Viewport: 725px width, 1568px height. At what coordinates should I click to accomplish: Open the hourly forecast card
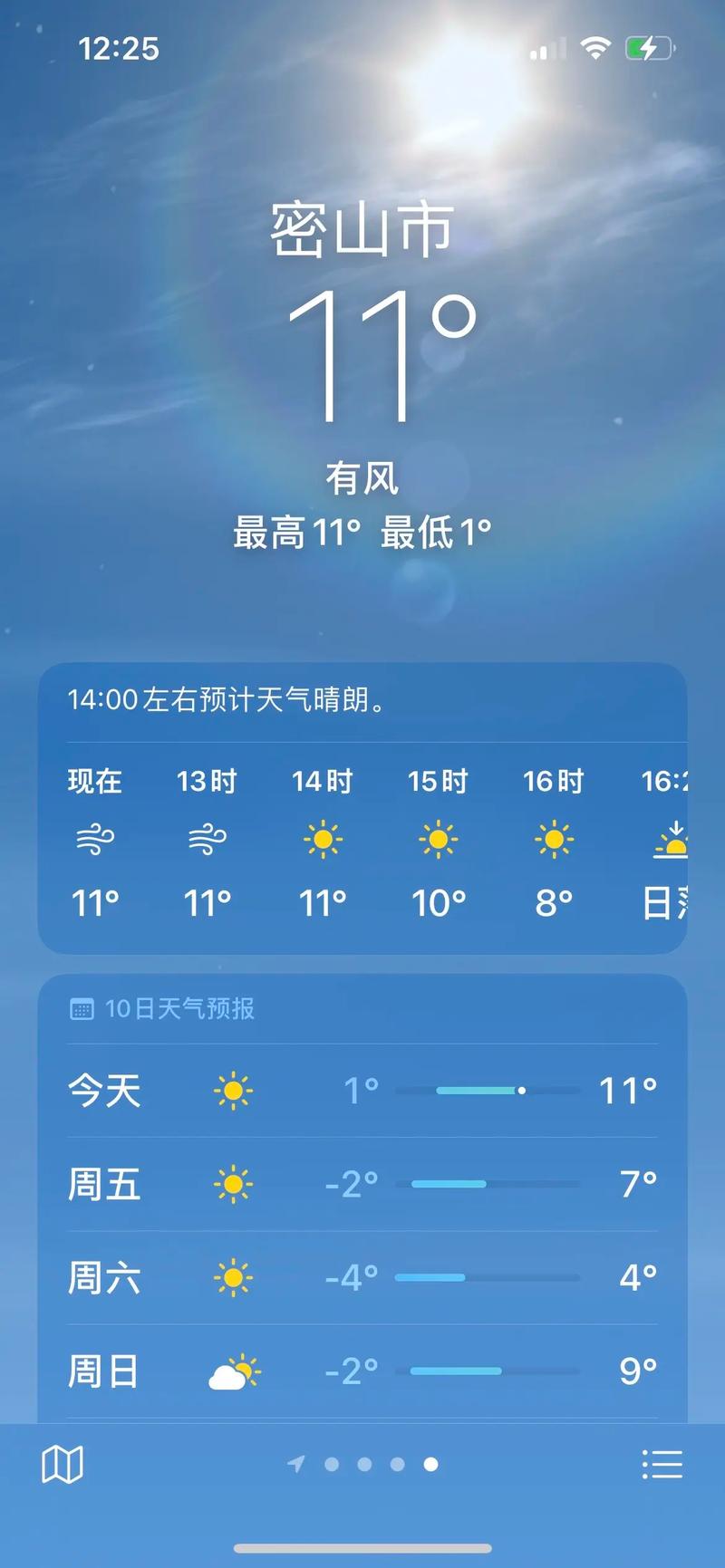(x=362, y=808)
